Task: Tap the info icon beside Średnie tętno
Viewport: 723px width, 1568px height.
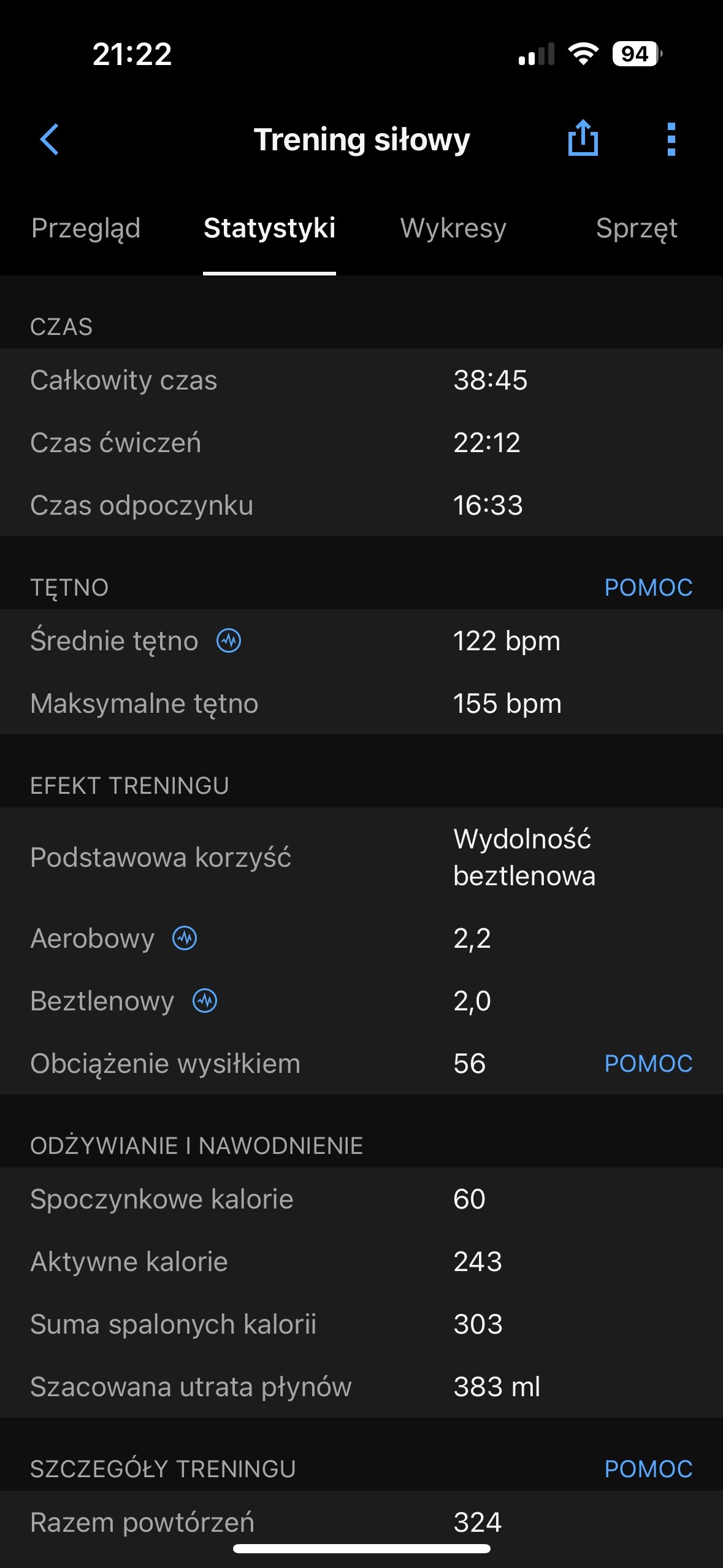Action: point(229,641)
